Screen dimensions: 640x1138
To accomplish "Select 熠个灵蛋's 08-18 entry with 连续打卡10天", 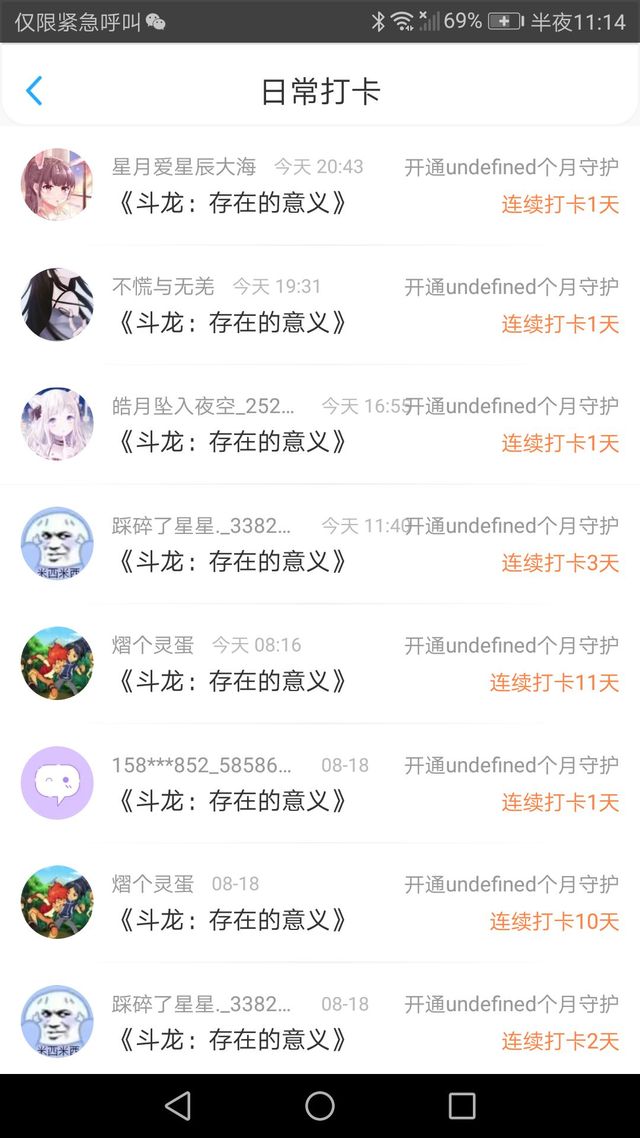I will tap(320, 903).
